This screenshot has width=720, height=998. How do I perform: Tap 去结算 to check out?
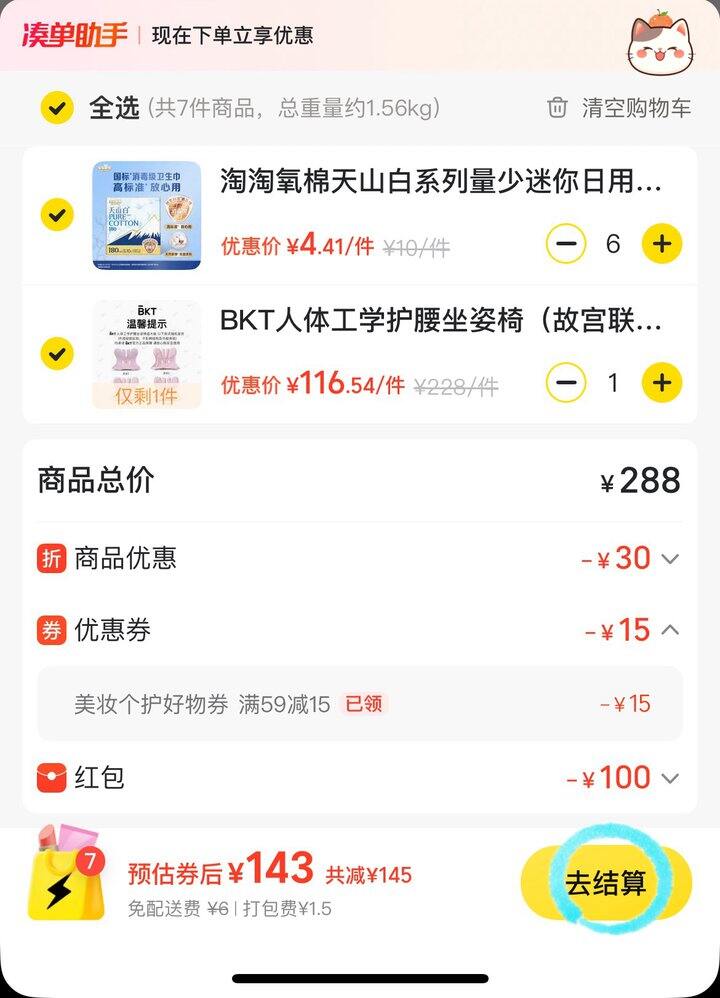(606, 884)
